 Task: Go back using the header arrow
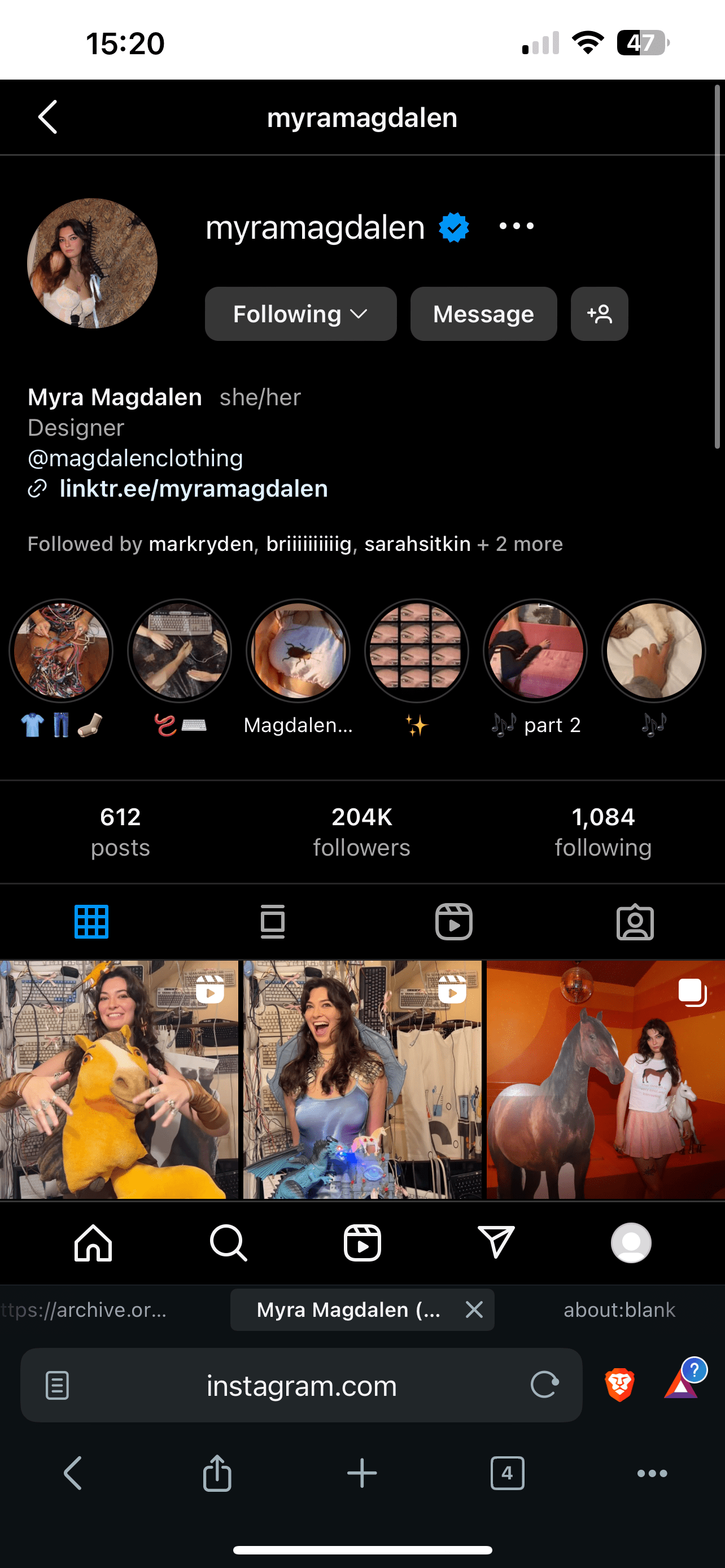tap(47, 117)
